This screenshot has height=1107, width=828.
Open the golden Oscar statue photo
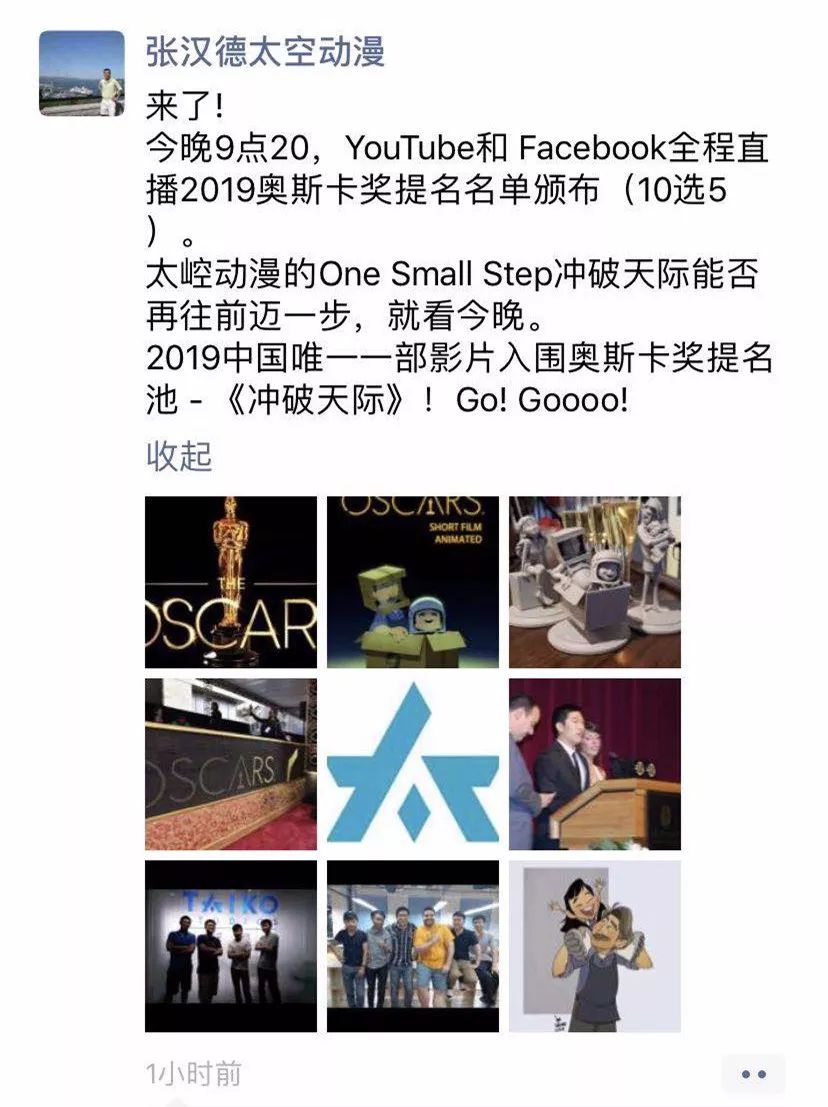[x=231, y=582]
